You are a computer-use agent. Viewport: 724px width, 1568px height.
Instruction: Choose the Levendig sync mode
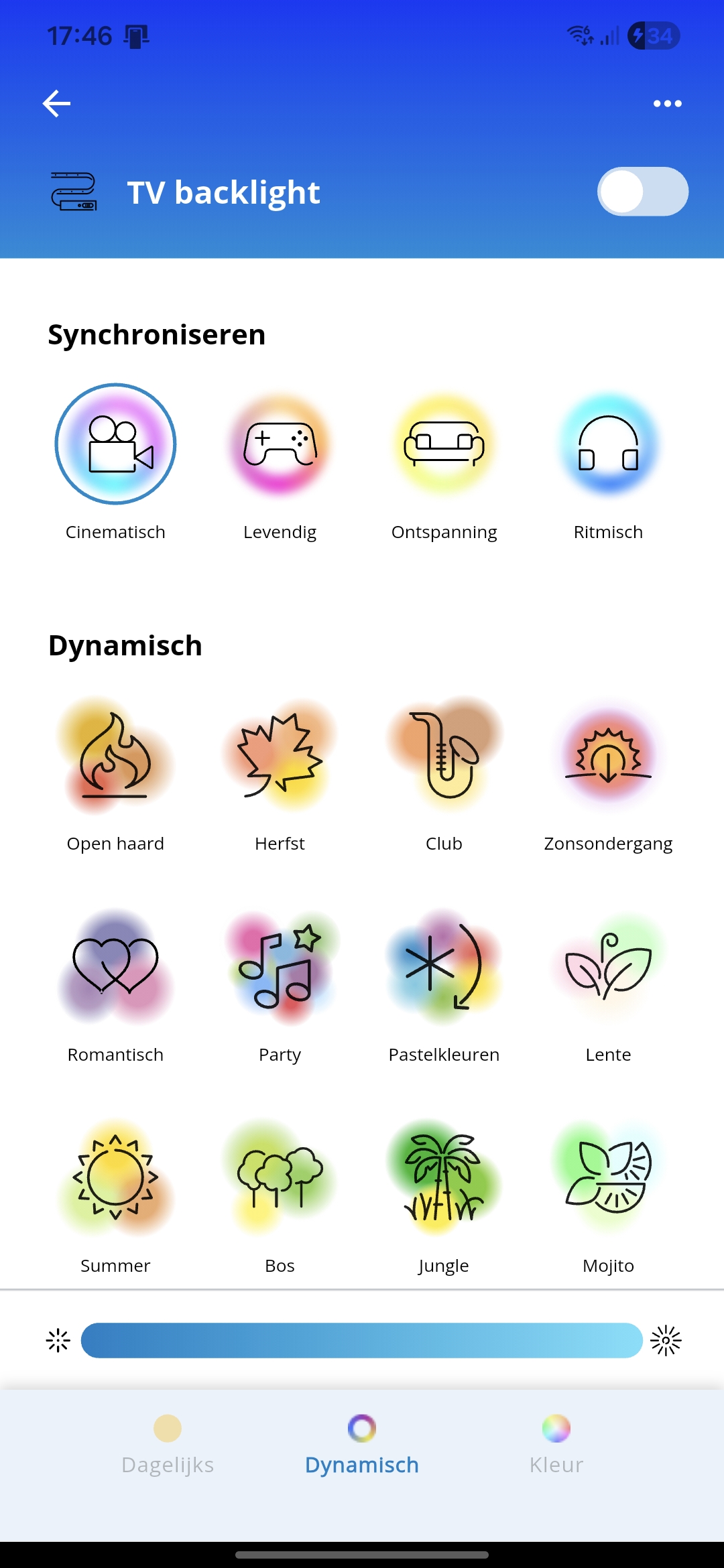click(x=280, y=444)
